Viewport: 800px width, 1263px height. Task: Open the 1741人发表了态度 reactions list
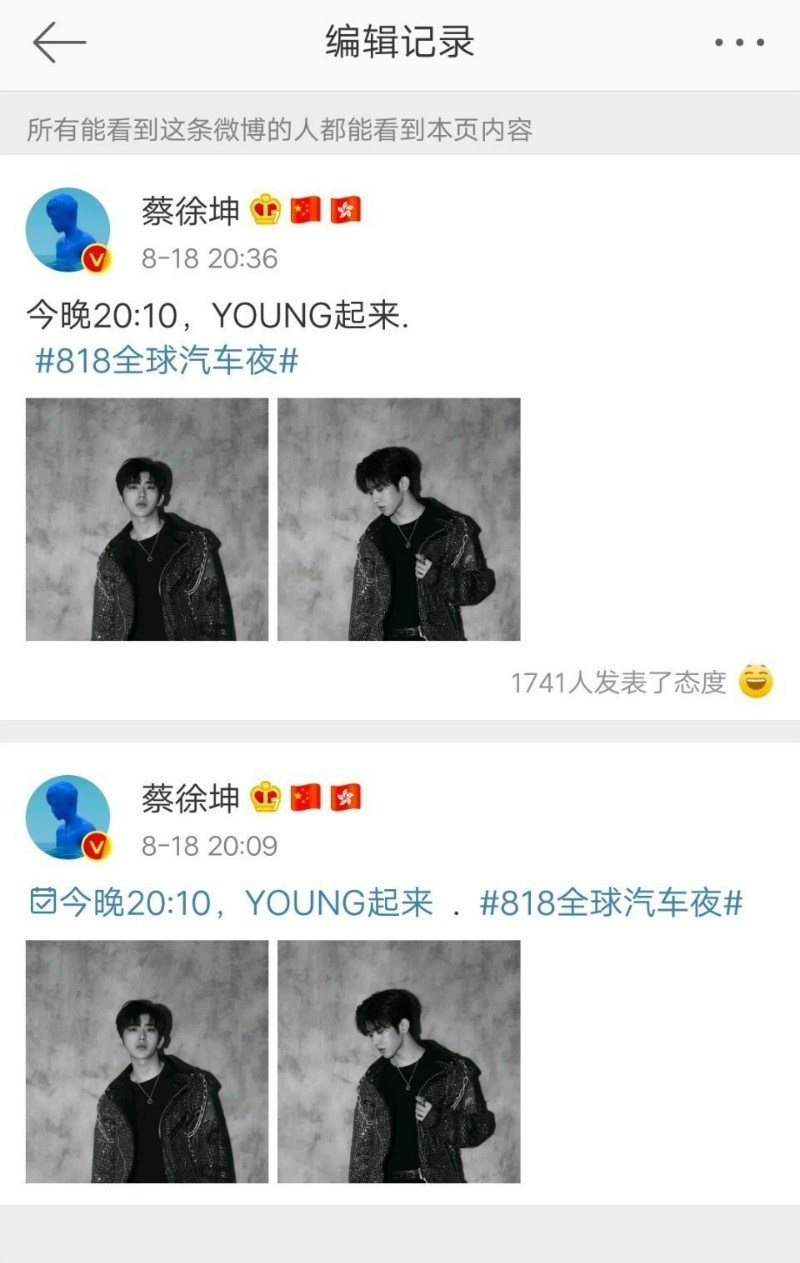coord(618,682)
